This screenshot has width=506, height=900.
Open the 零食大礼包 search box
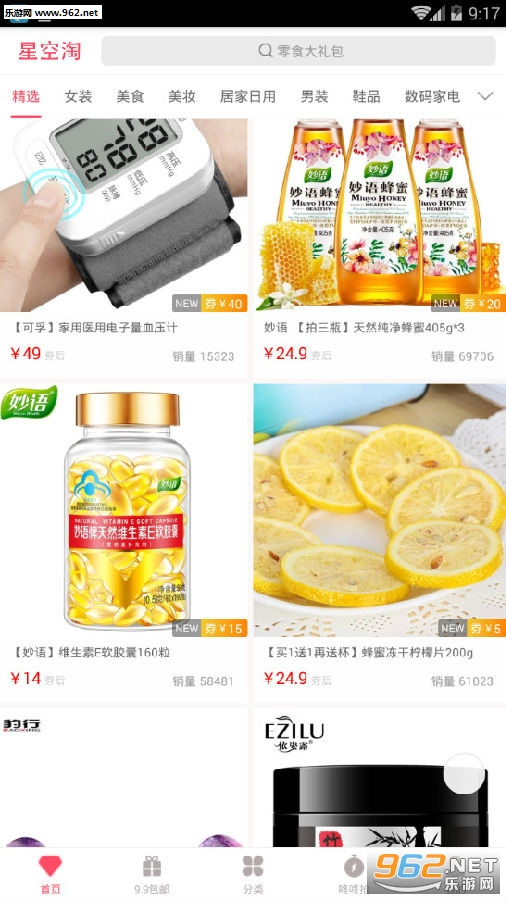click(x=298, y=51)
